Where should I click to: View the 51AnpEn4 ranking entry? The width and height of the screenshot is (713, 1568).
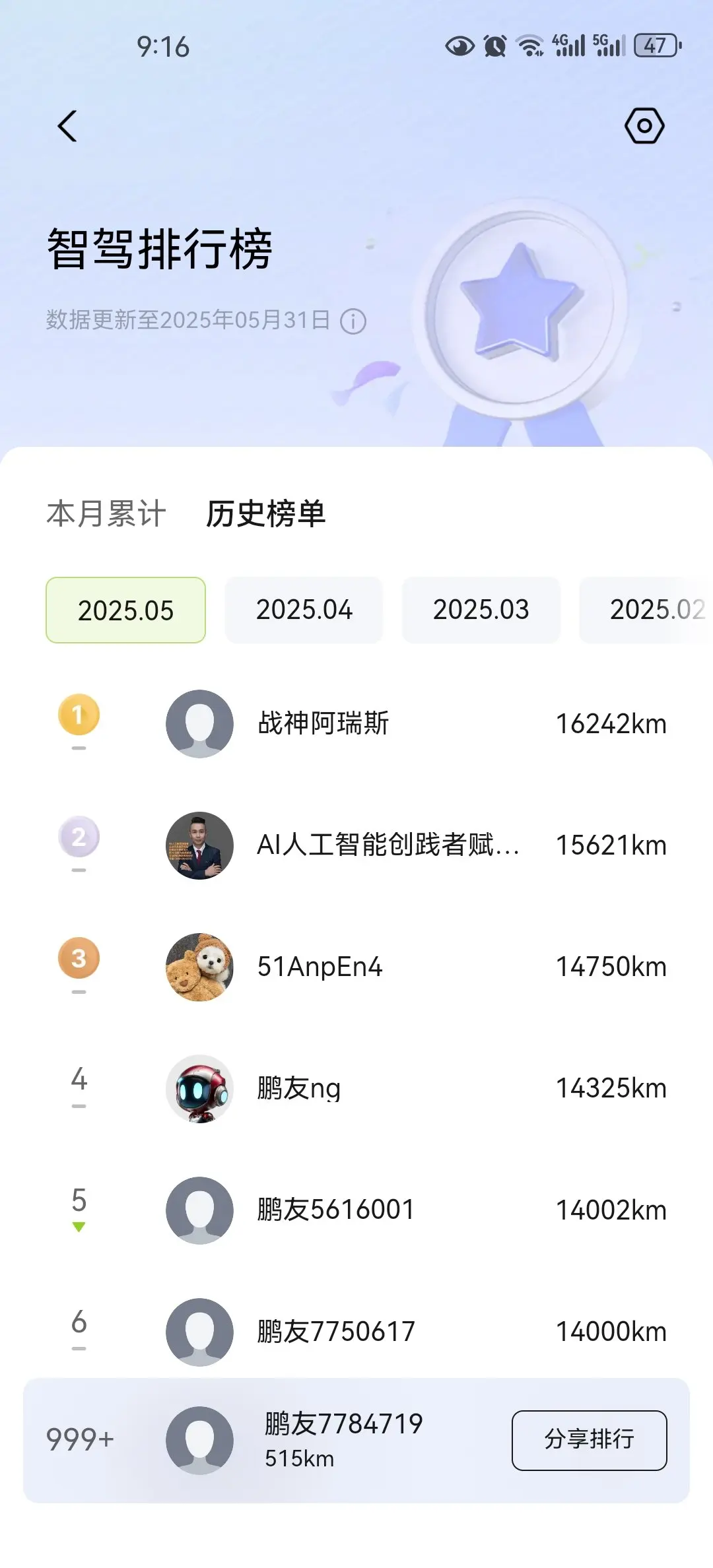click(x=356, y=967)
